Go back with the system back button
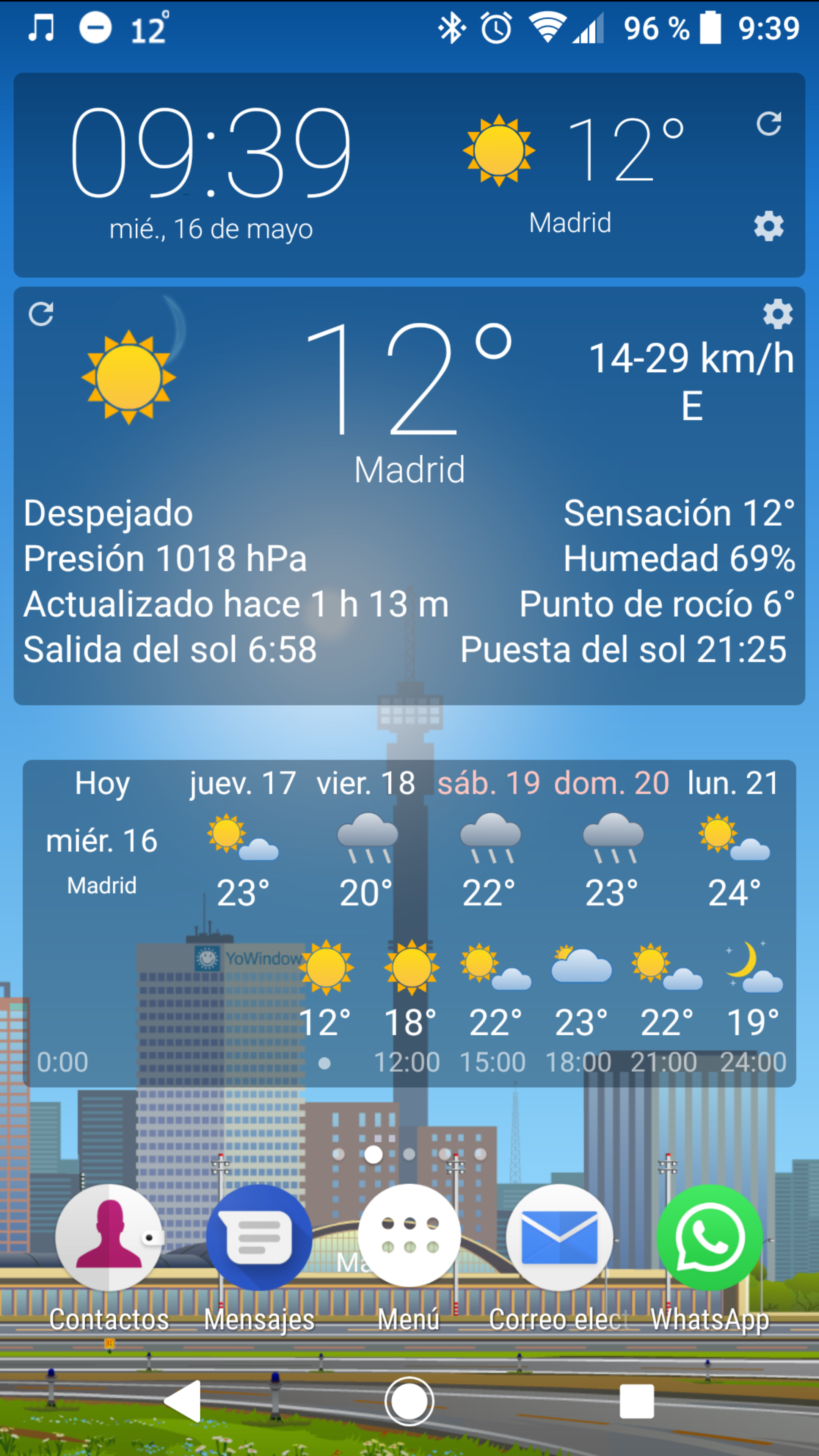This screenshot has height=1456, width=819. pyautogui.click(x=182, y=1401)
